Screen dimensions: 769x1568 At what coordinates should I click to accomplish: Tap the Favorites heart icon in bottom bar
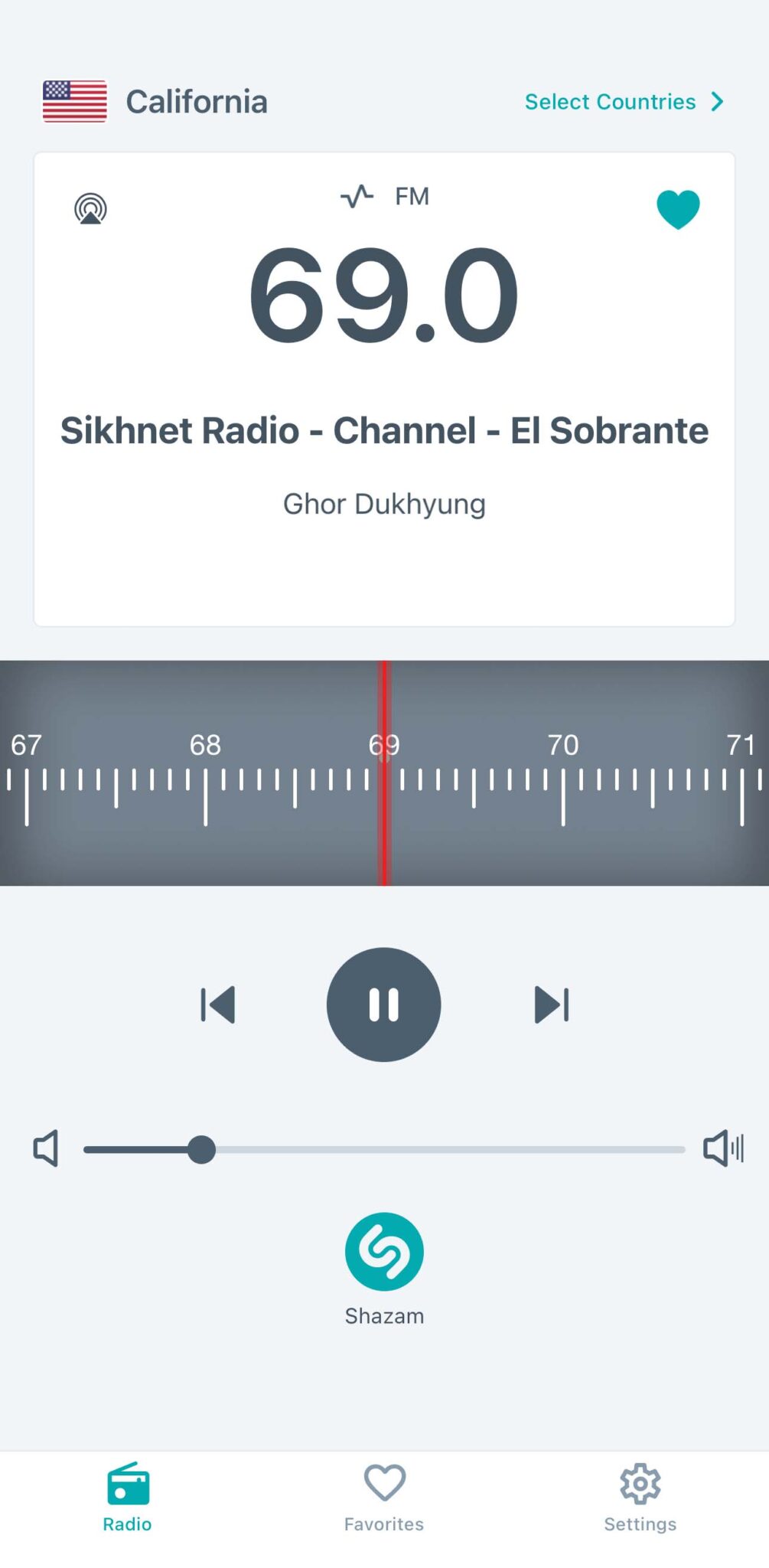pos(383,1484)
